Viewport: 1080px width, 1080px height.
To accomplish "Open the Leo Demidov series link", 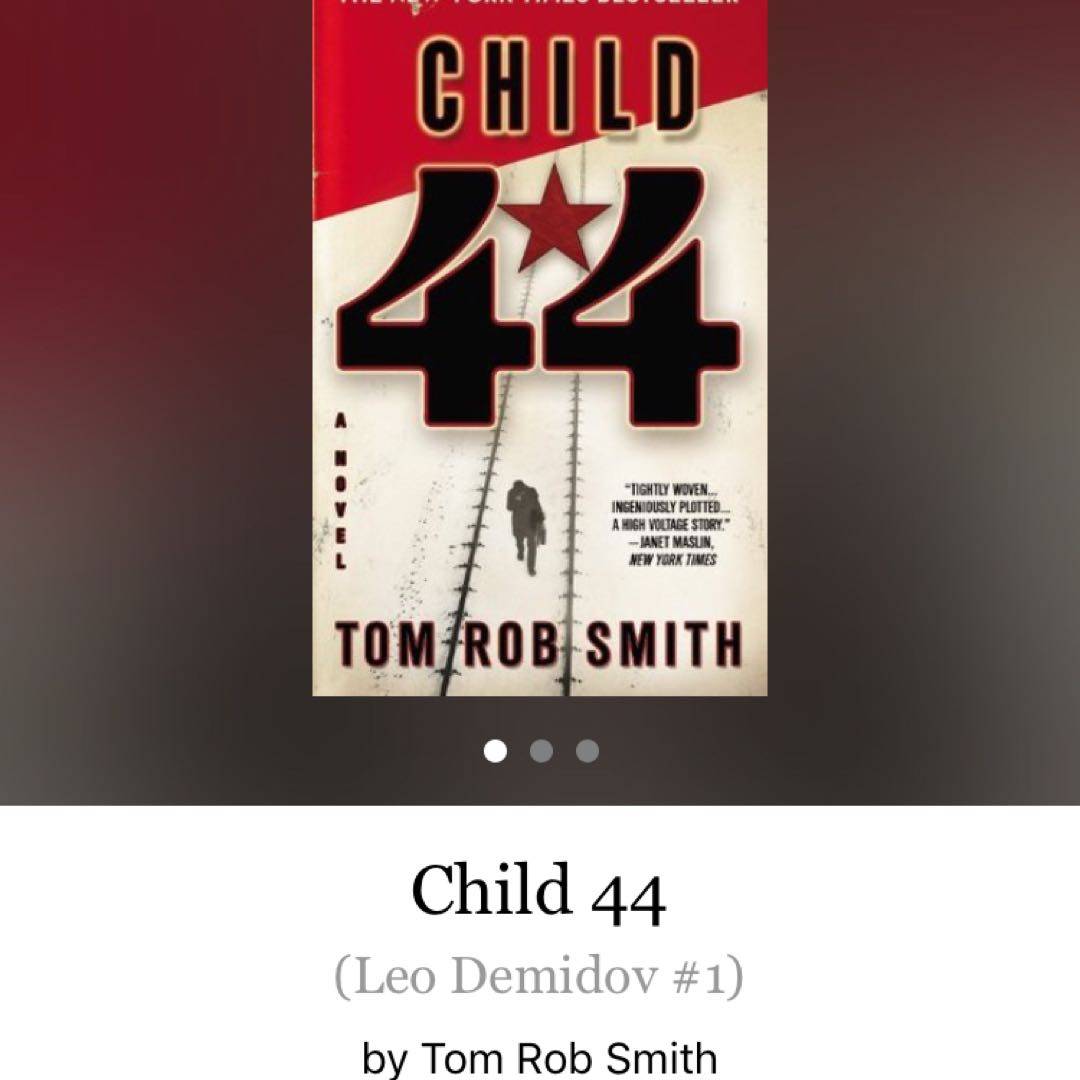I will [x=539, y=977].
